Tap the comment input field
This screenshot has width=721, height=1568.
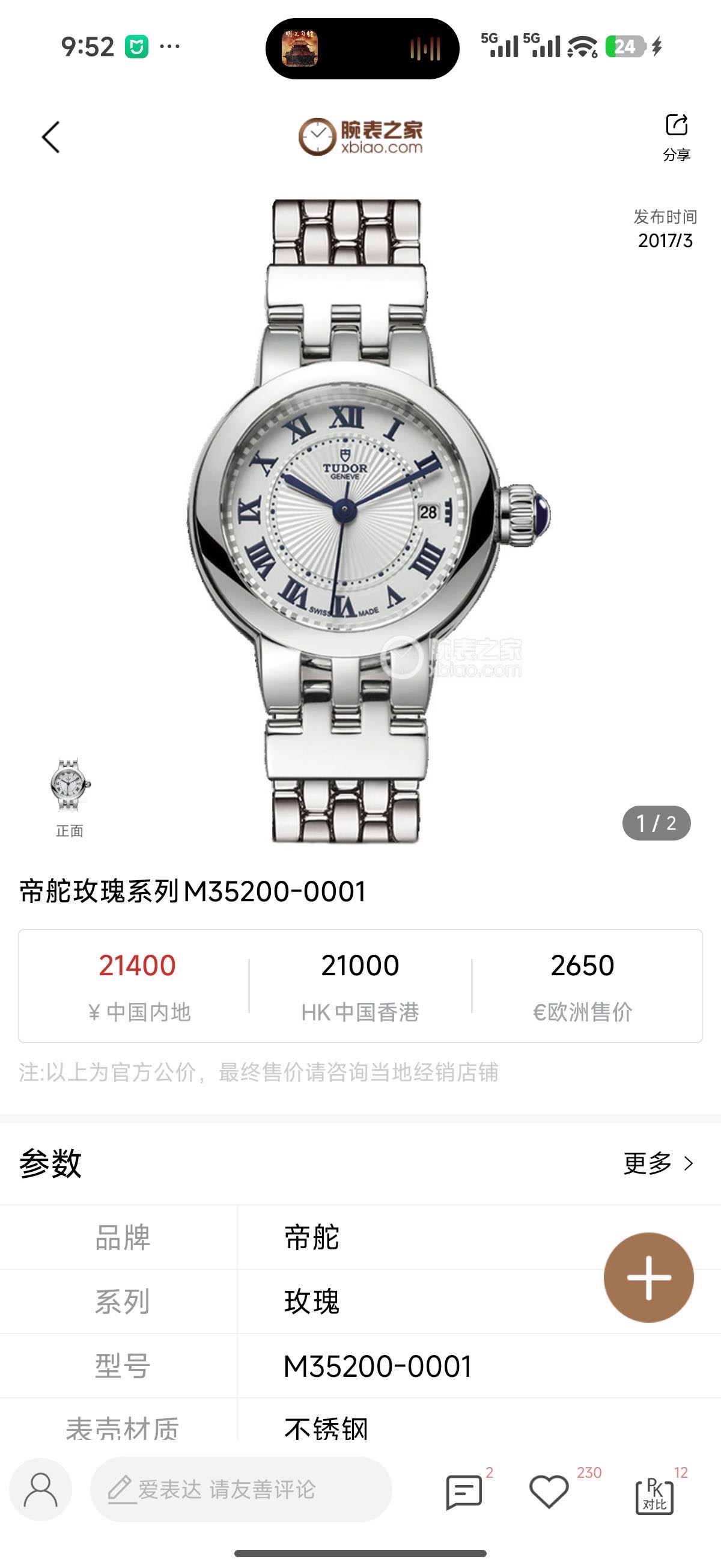coord(240,1489)
